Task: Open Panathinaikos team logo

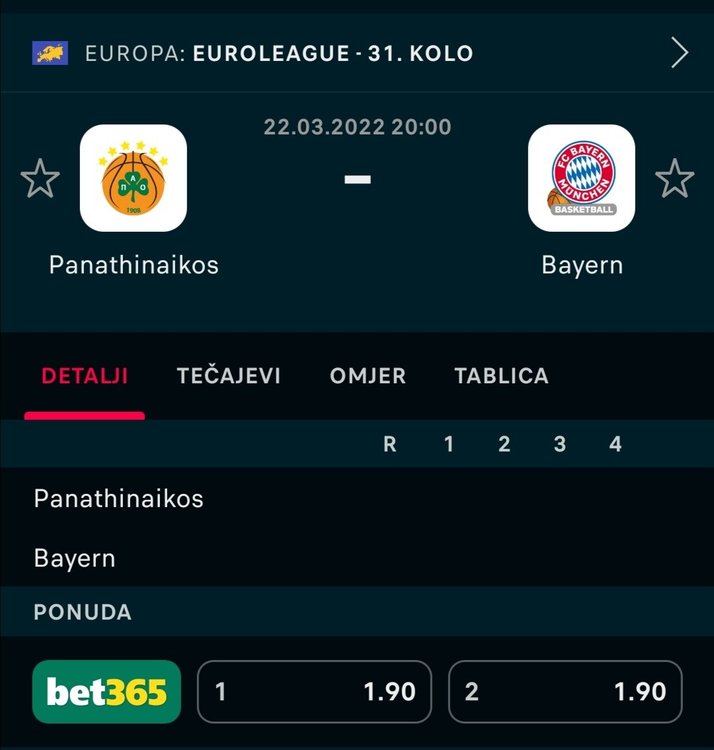Action: coord(133,178)
